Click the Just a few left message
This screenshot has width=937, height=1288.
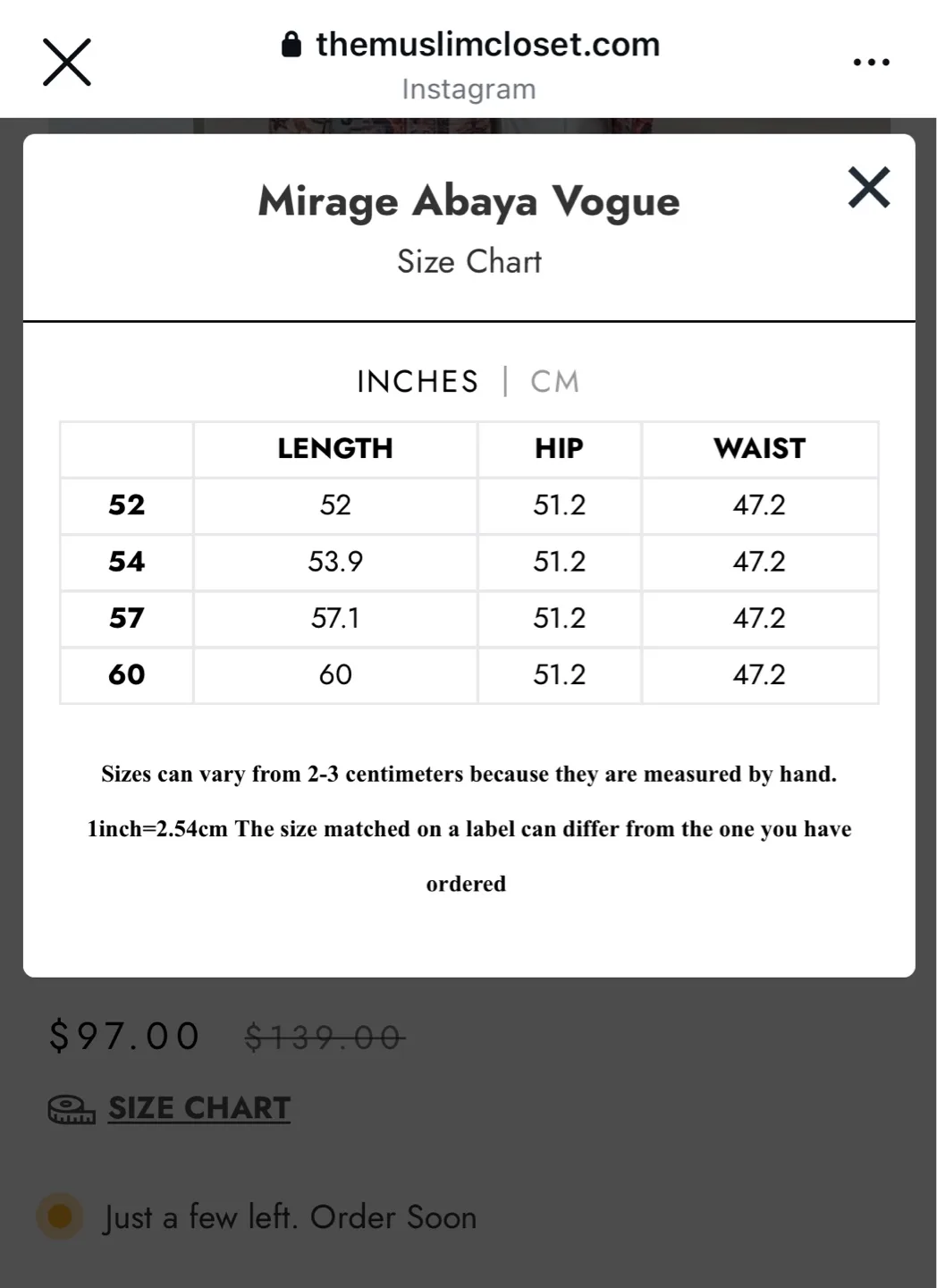tap(290, 1216)
